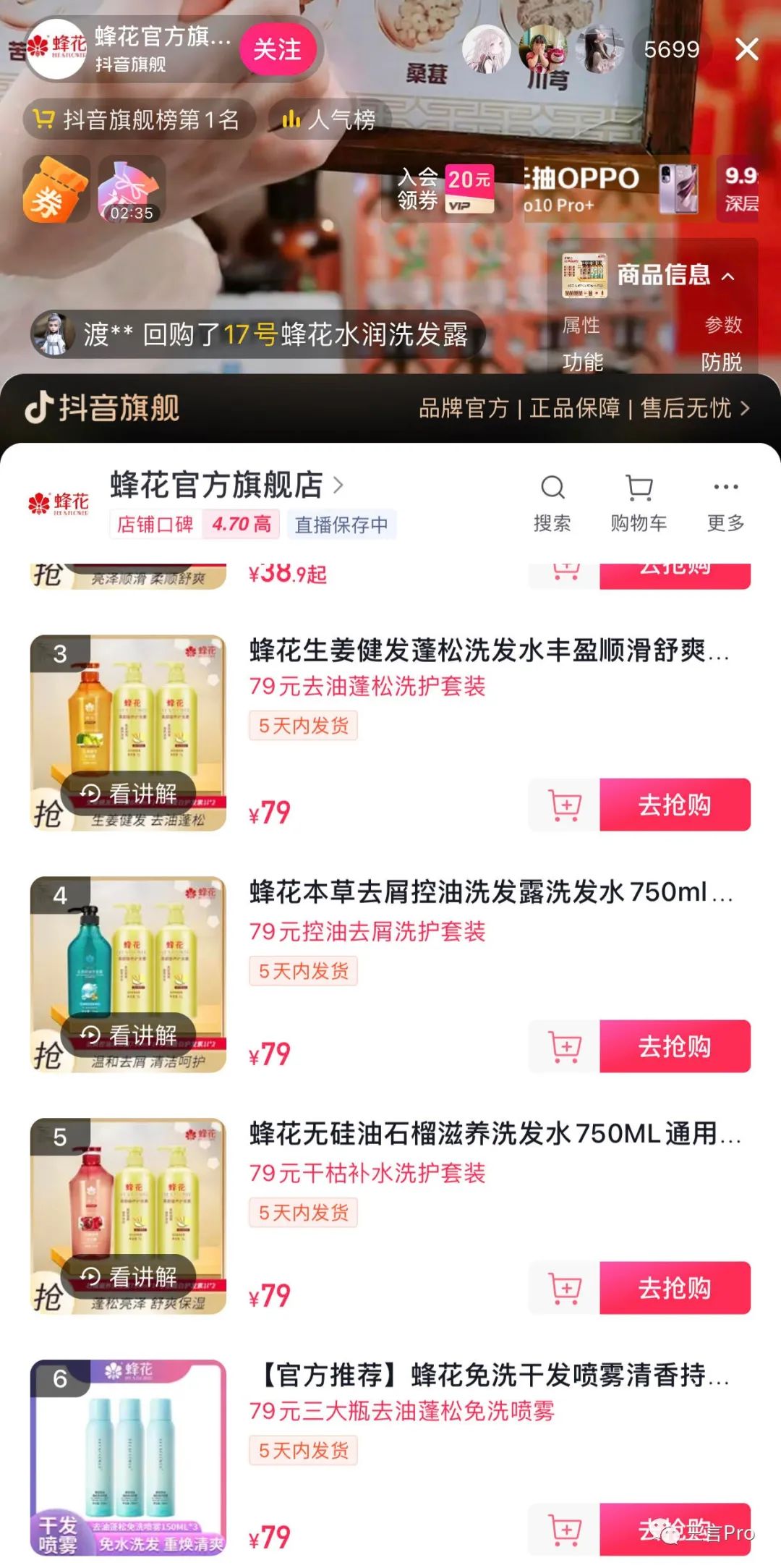Open 抖音旗舰榜第1名 ranking chip

pyautogui.click(x=139, y=119)
